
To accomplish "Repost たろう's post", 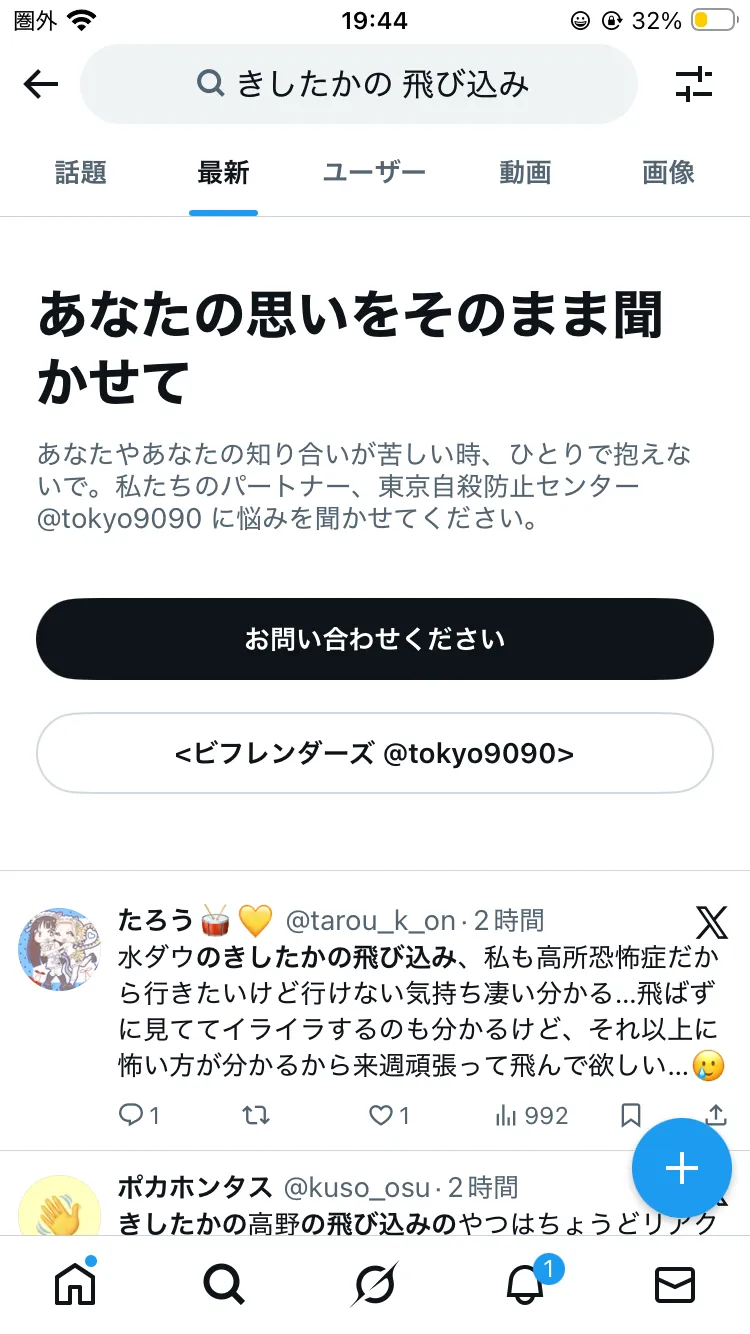I will click(x=256, y=1115).
